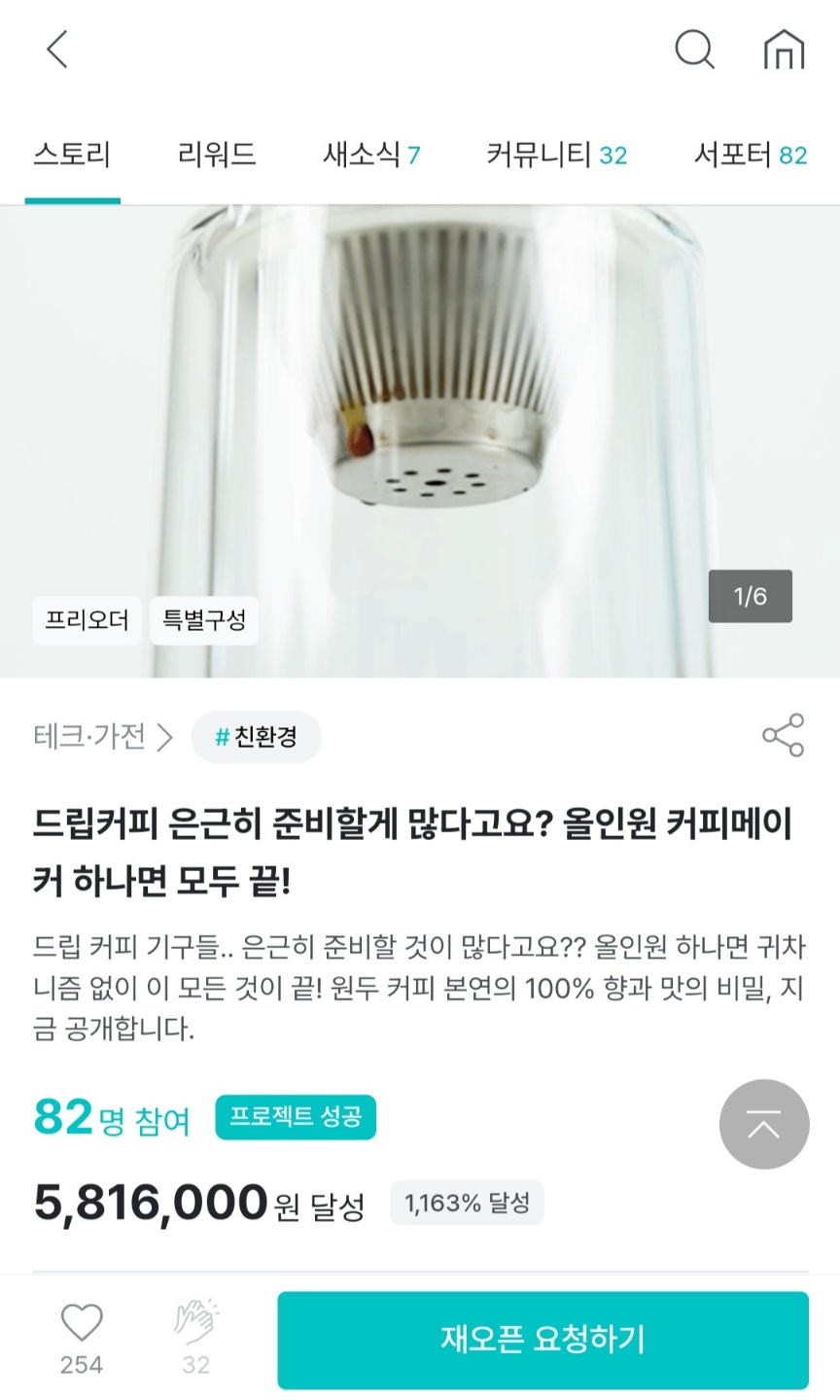The width and height of the screenshot is (840, 1400).
Task: Go back using the top-left arrow
Action: click(x=57, y=49)
